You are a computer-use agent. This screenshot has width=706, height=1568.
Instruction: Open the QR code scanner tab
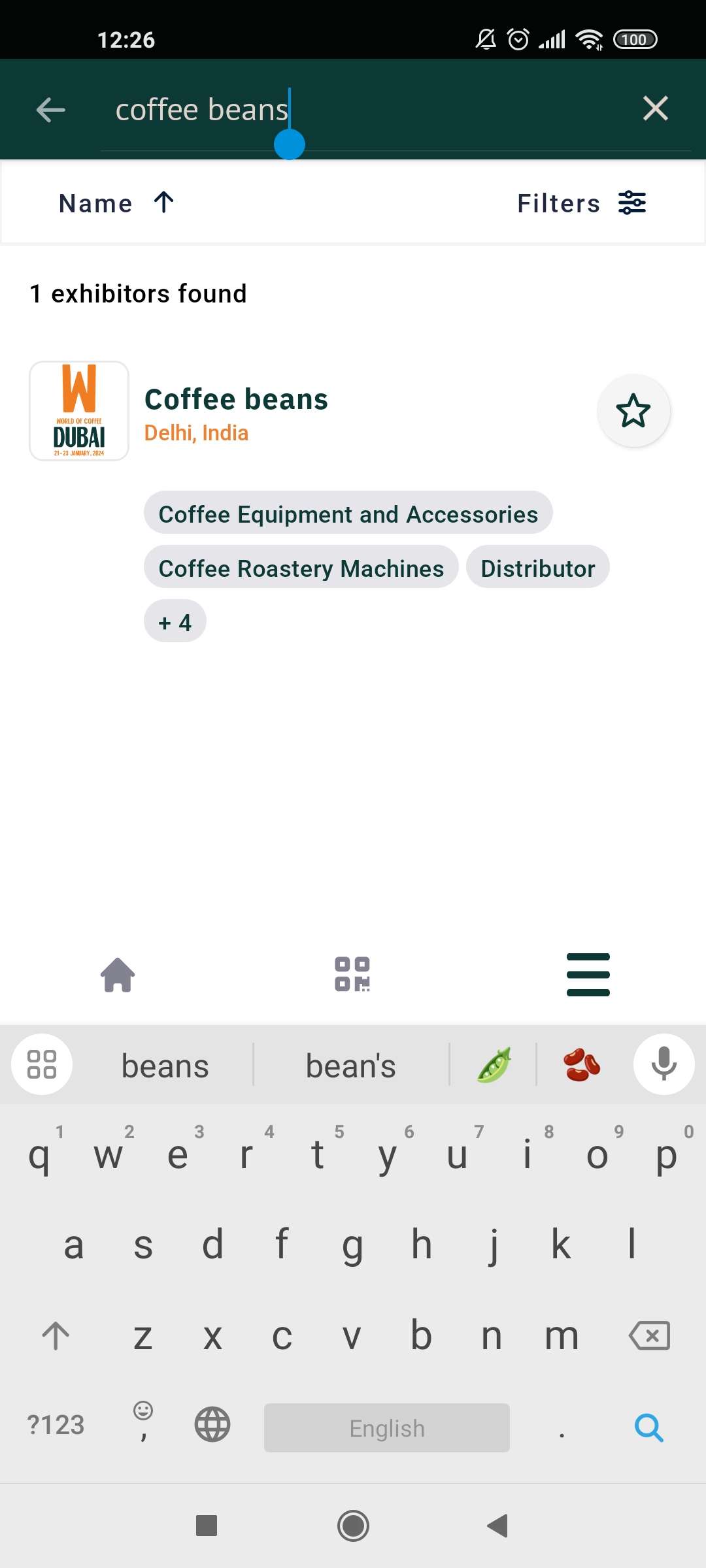(352, 975)
